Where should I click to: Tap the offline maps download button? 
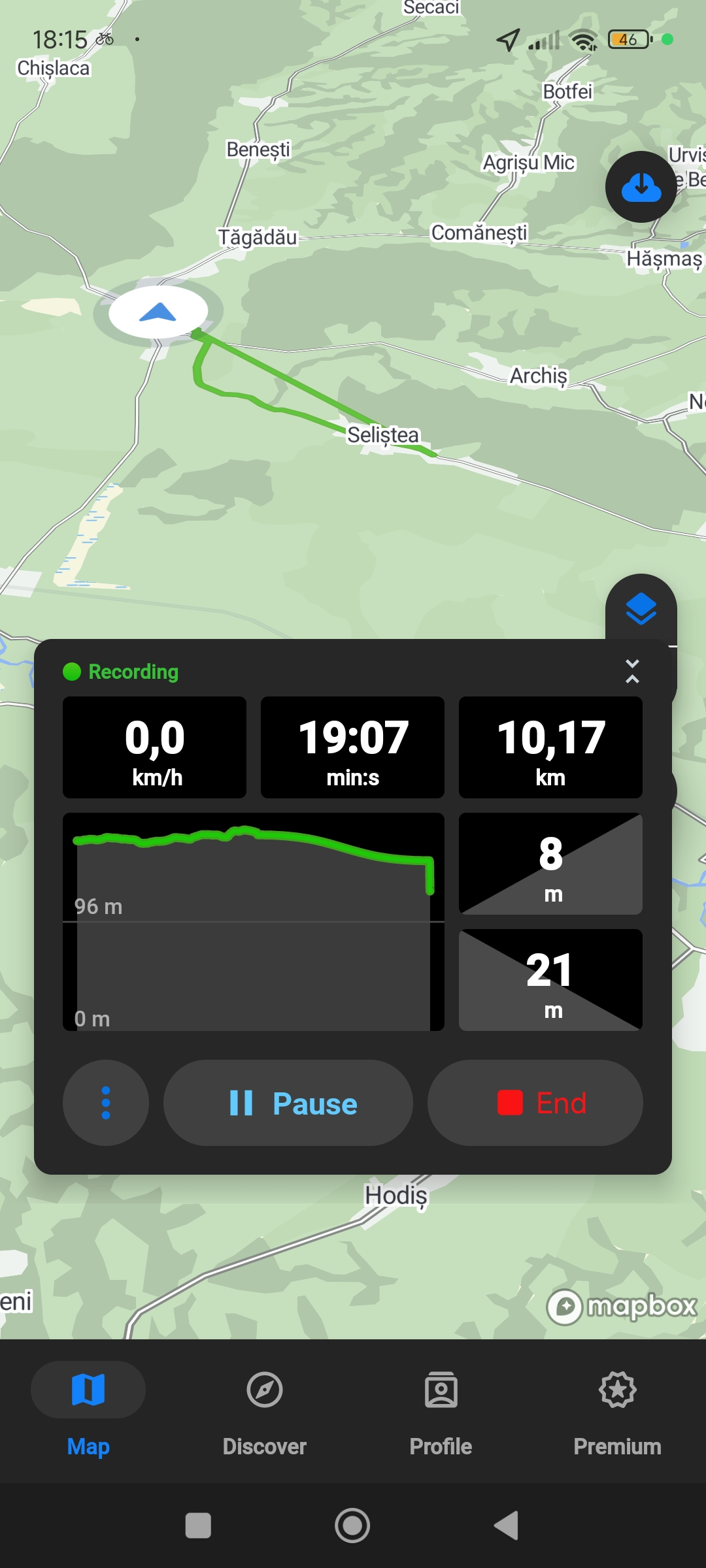point(641,188)
